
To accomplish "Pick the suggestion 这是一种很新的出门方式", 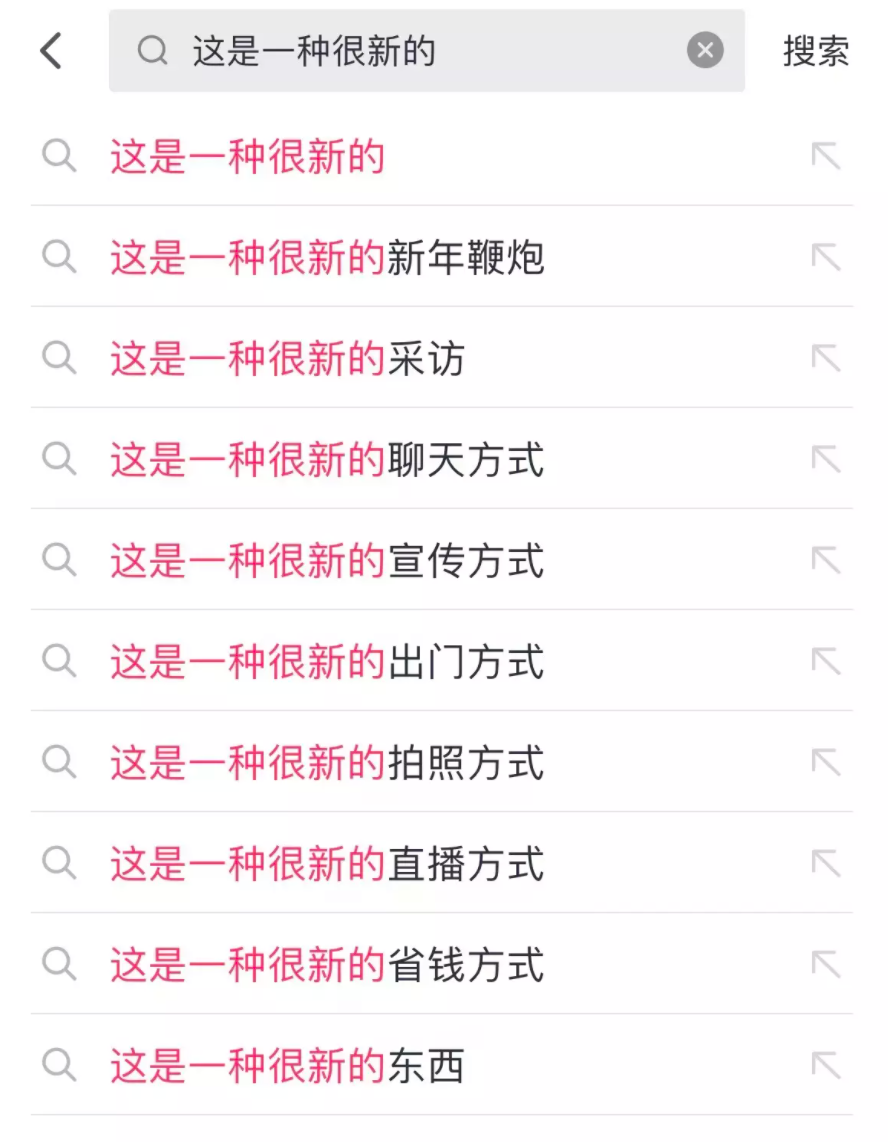I will coord(327,662).
